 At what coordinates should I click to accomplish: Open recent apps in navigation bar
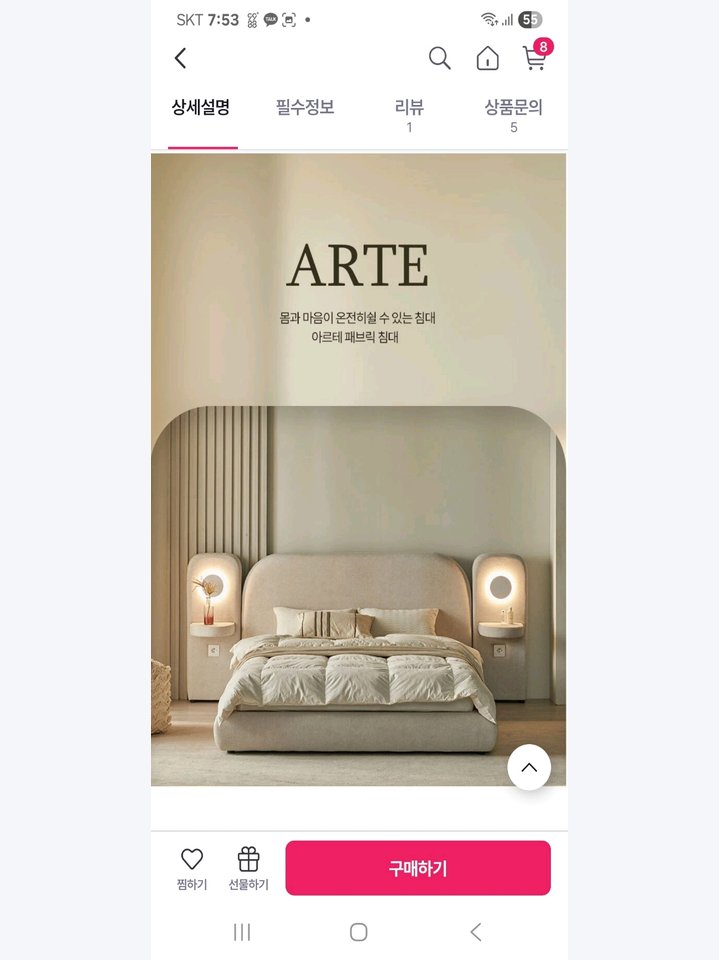(x=242, y=932)
